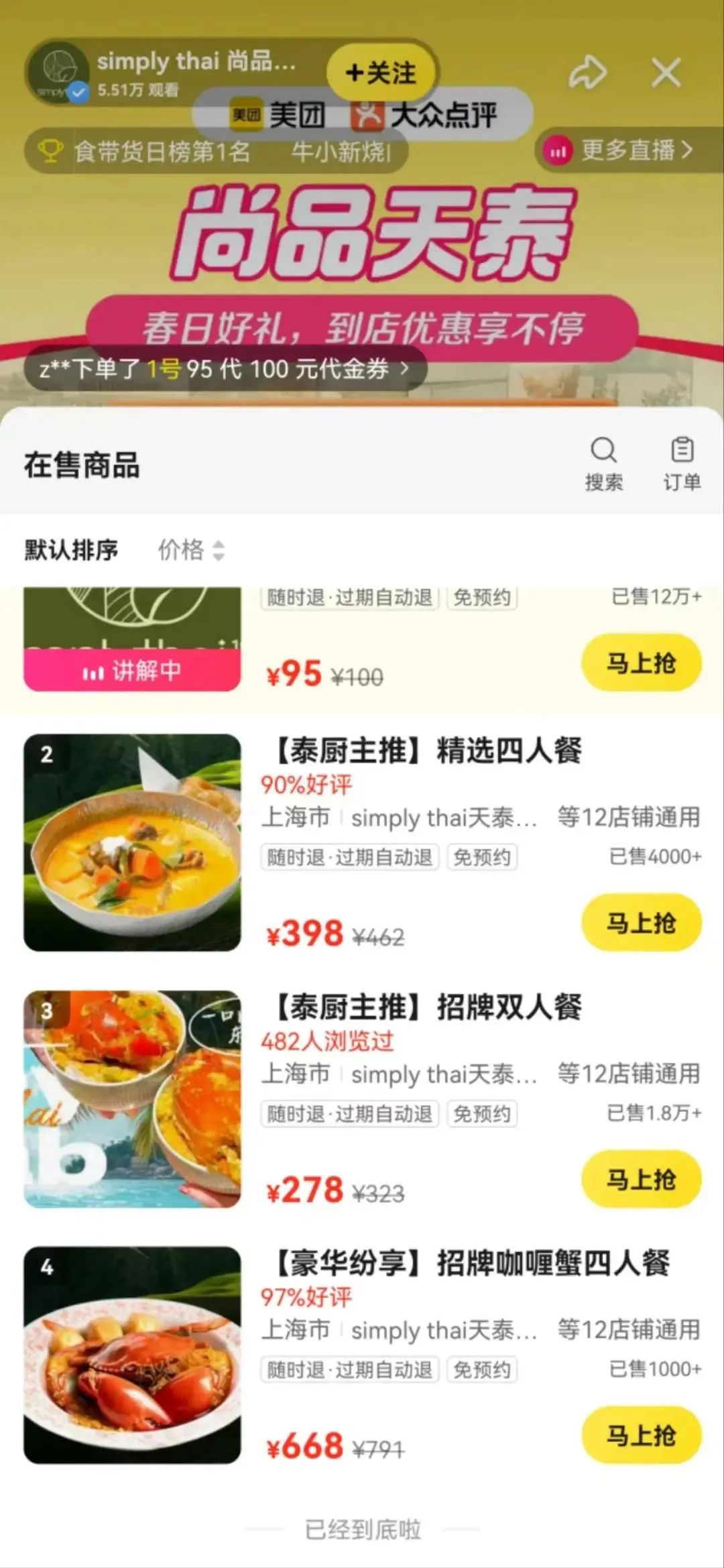Viewport: 724px width, 1568px height.
Task: Open 招牌咖喱蟹四人餐 product picture
Action: [x=132, y=1355]
